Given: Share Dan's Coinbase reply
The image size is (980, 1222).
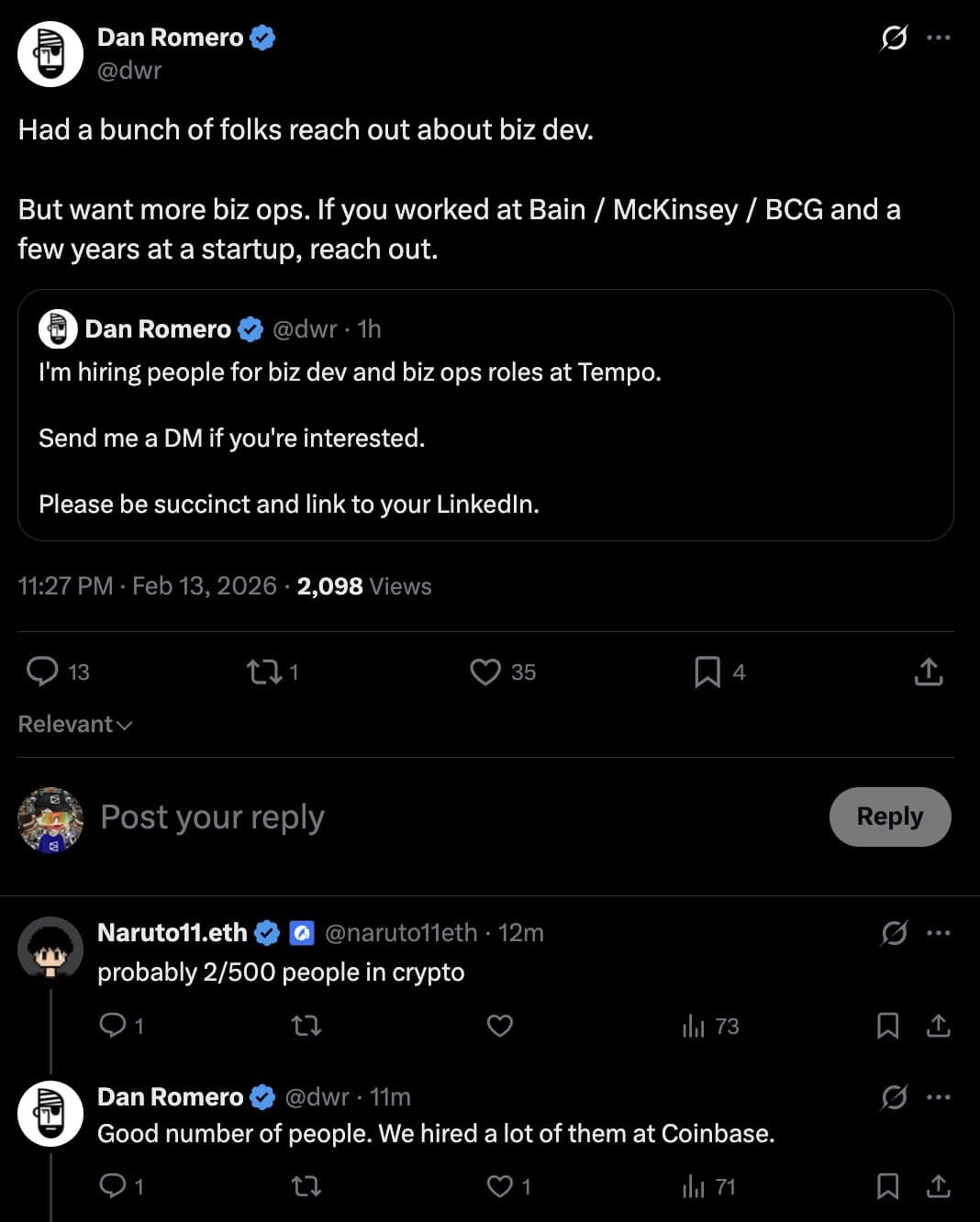Looking at the screenshot, I should point(939,1186).
